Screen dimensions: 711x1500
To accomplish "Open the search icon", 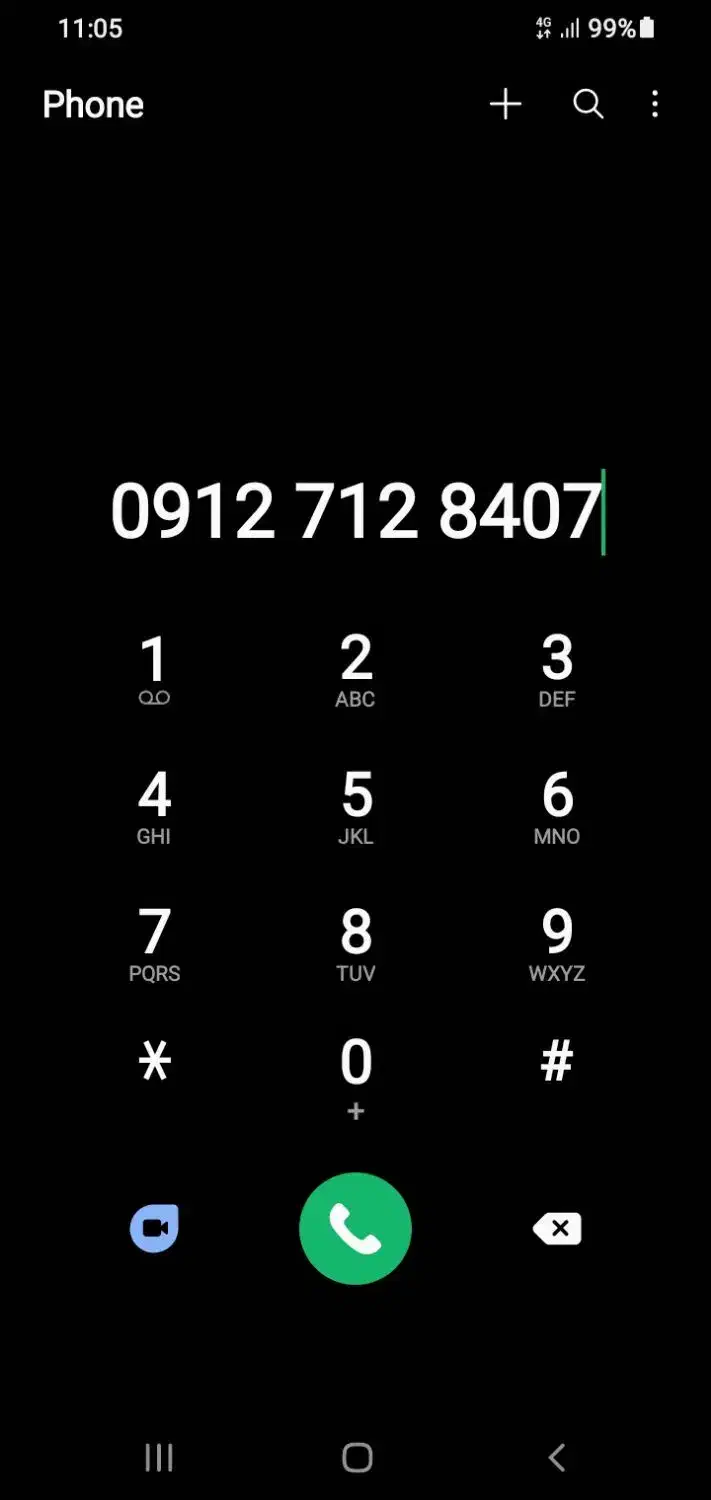I will pos(588,104).
